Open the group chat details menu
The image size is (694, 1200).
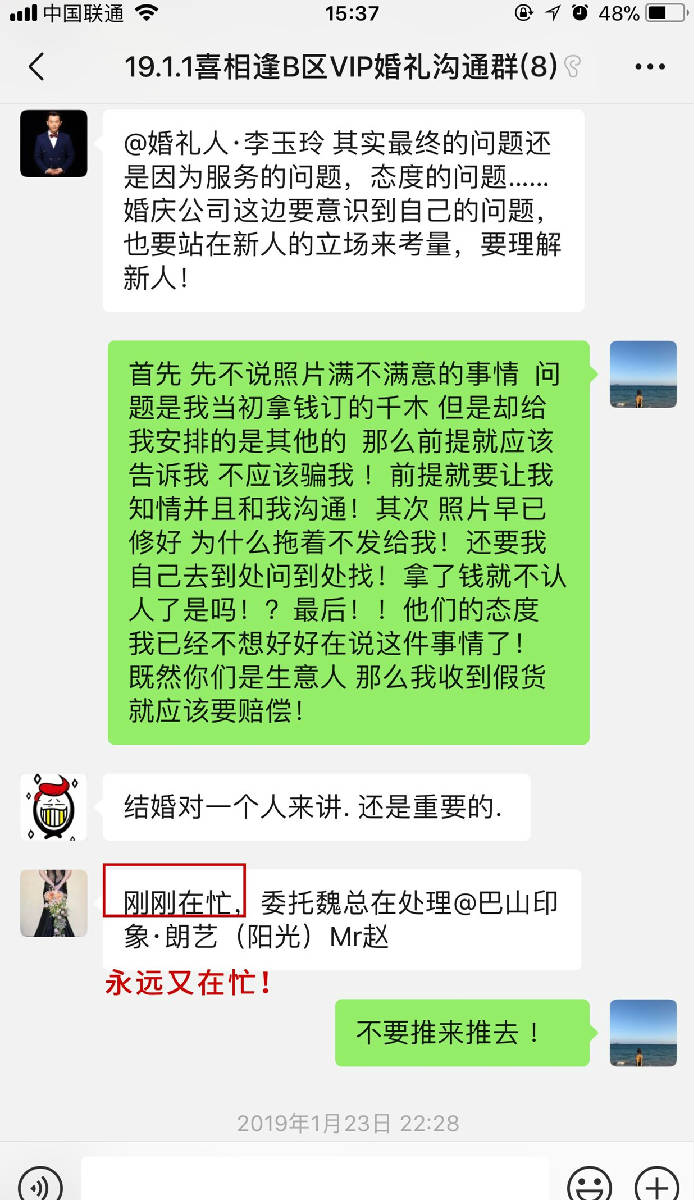tap(650, 67)
